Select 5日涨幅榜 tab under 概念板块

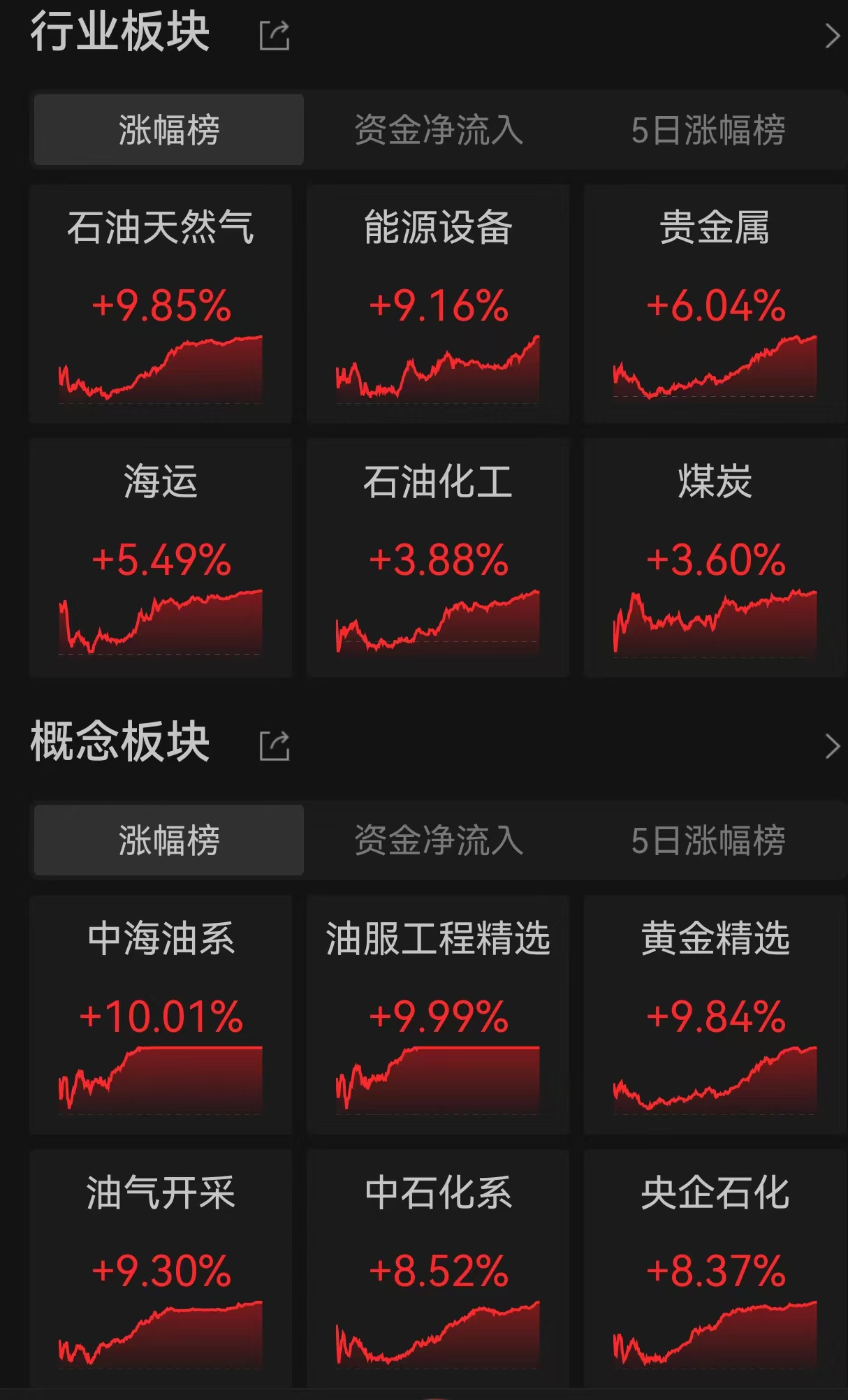tap(708, 840)
